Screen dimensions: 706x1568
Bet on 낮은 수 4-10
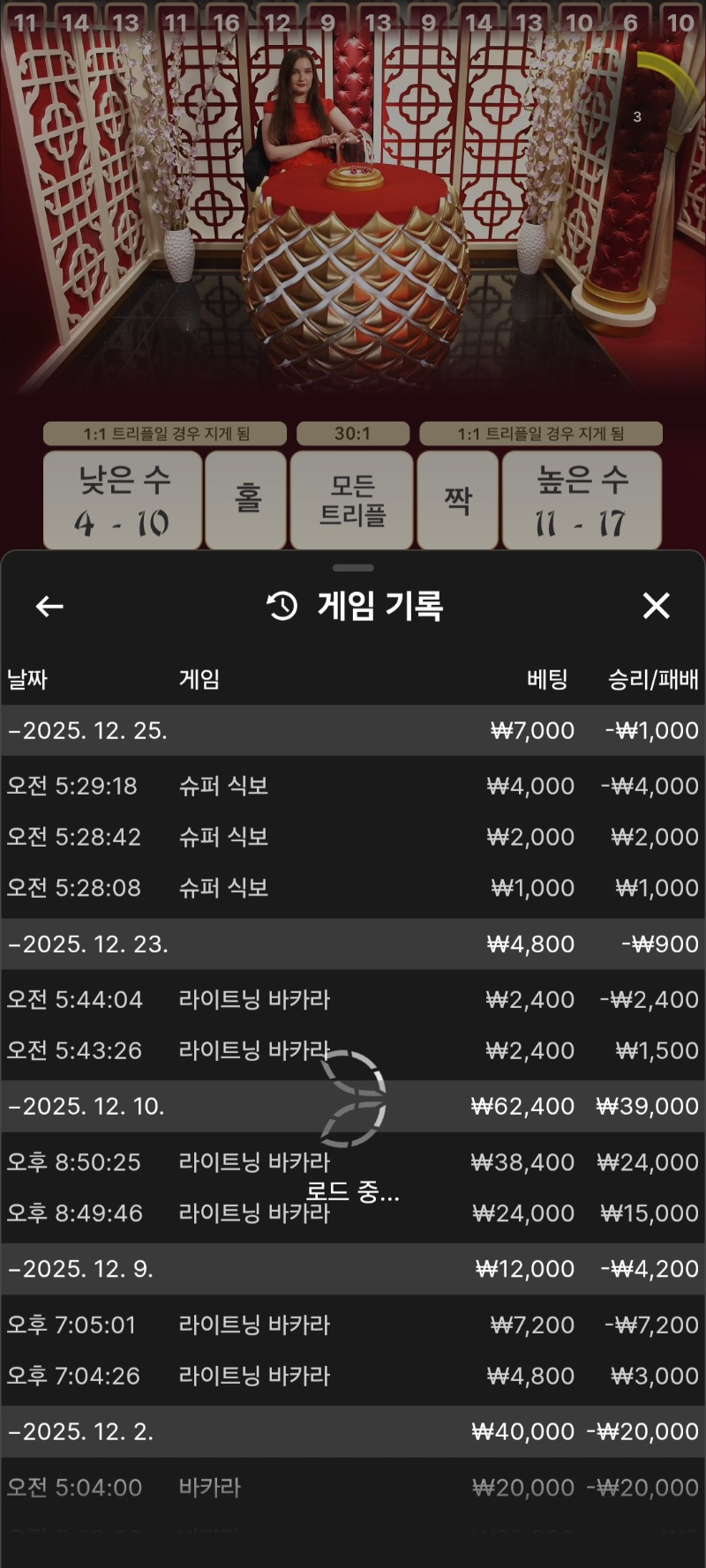point(123,500)
